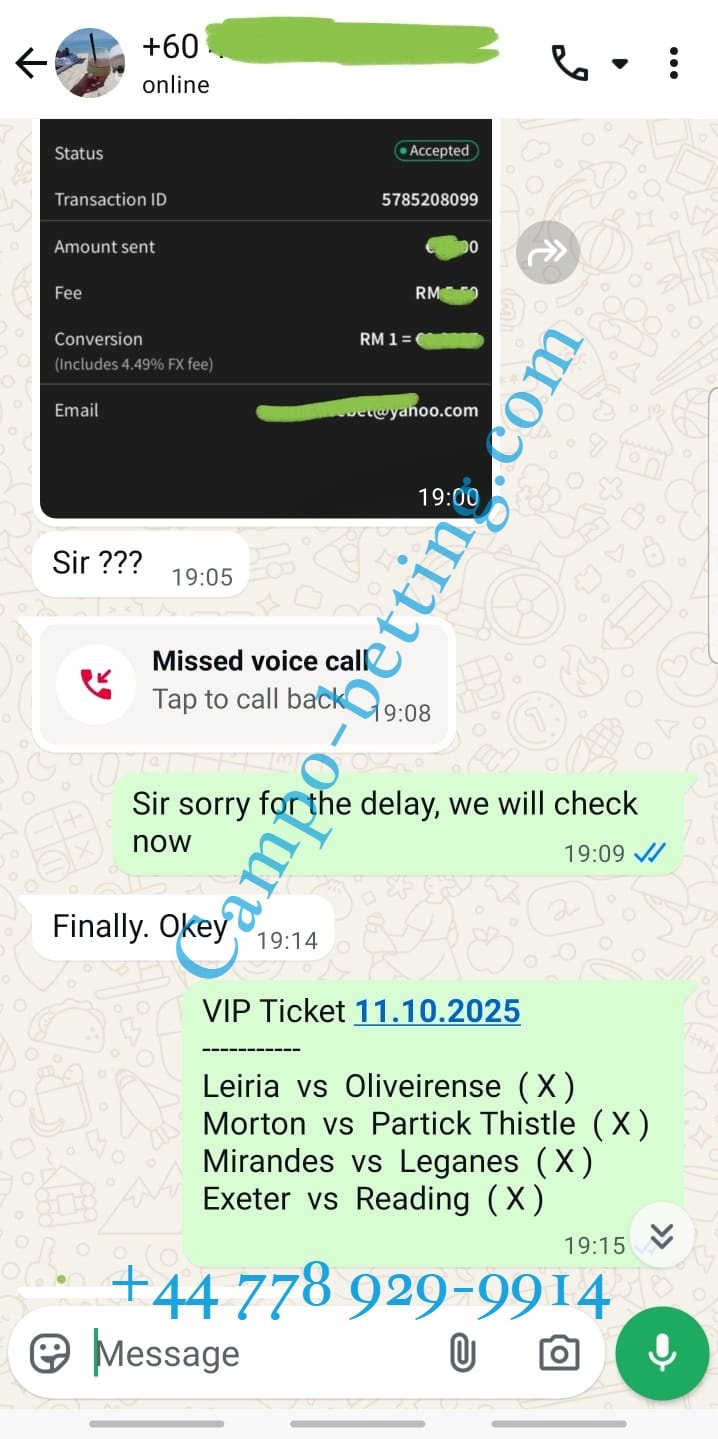Open the contact's profile picture
Screen dimensions: 718x1439
(x=90, y=64)
